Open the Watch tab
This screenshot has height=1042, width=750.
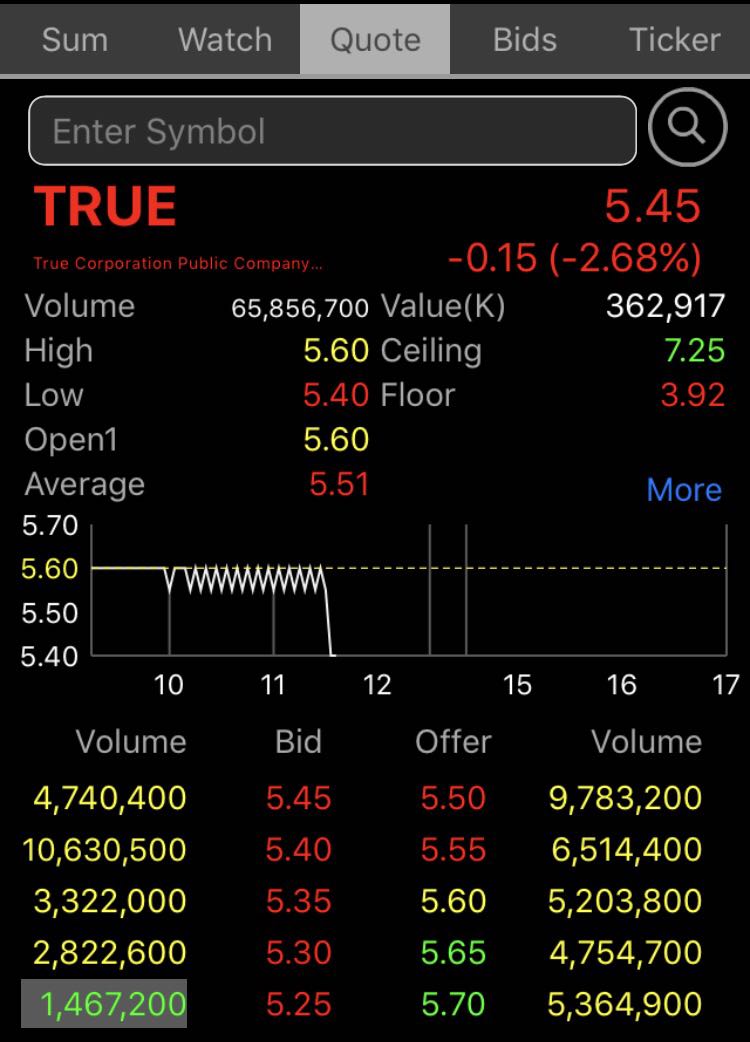[225, 39]
